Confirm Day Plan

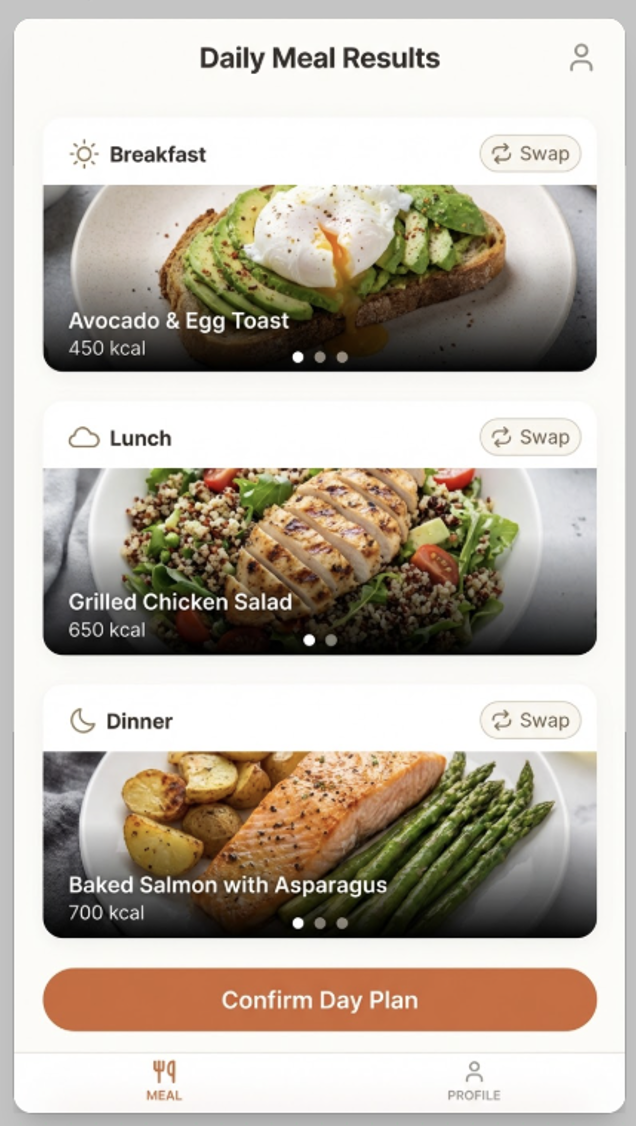point(319,1000)
